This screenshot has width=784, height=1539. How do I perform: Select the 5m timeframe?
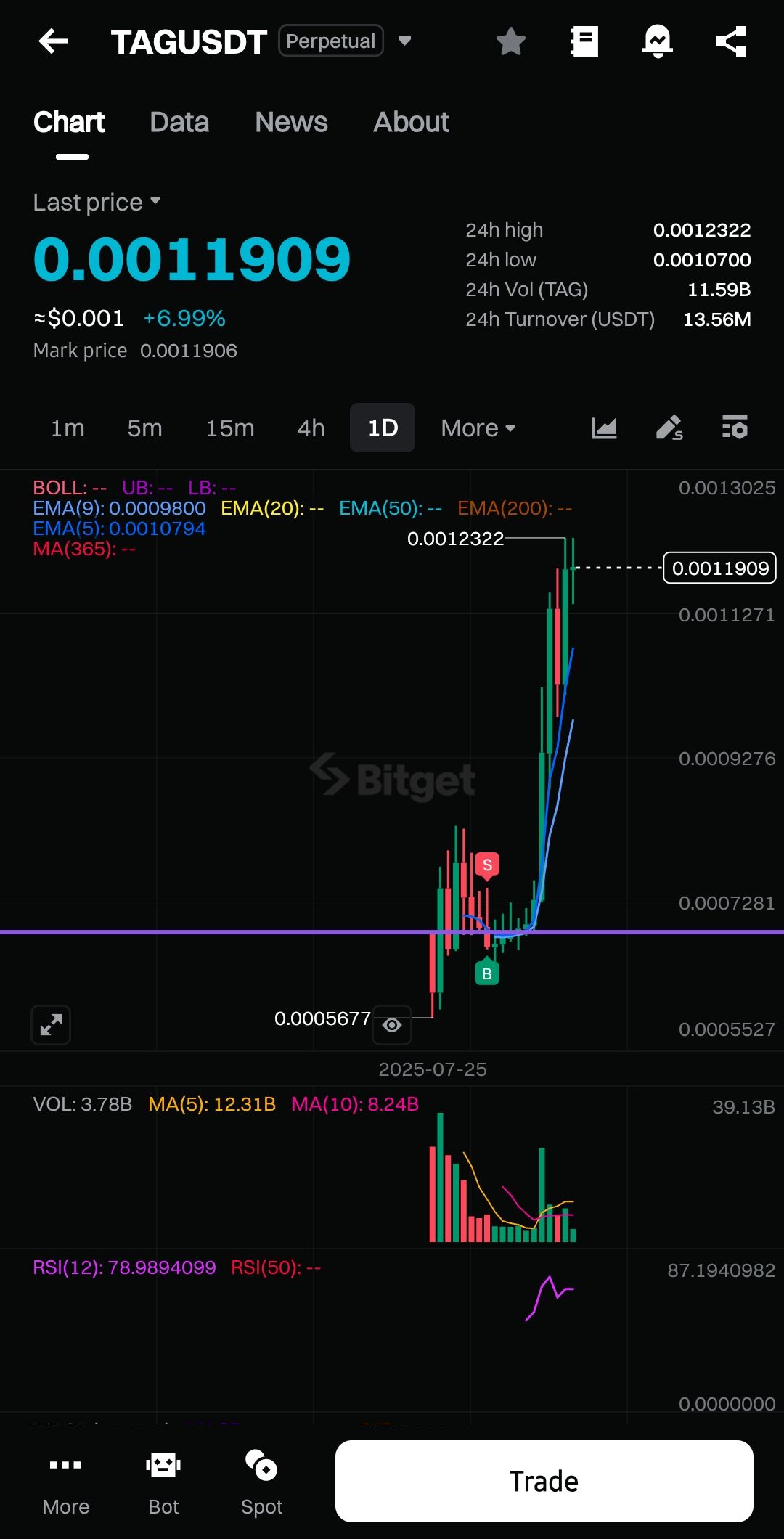(x=144, y=428)
